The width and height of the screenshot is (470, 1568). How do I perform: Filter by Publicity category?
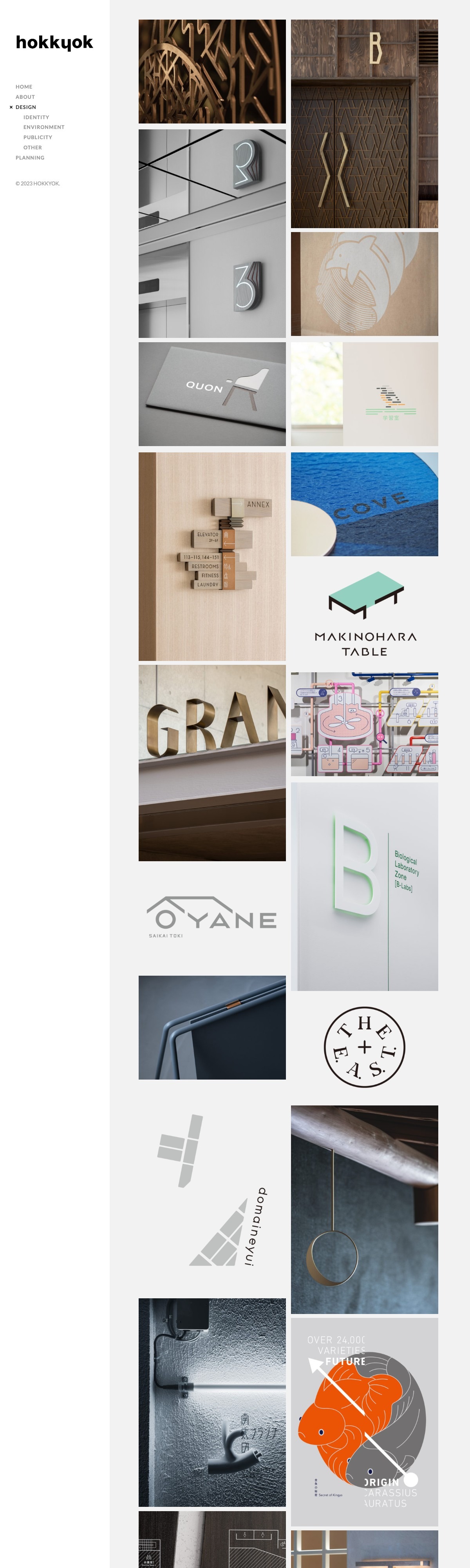(38, 138)
